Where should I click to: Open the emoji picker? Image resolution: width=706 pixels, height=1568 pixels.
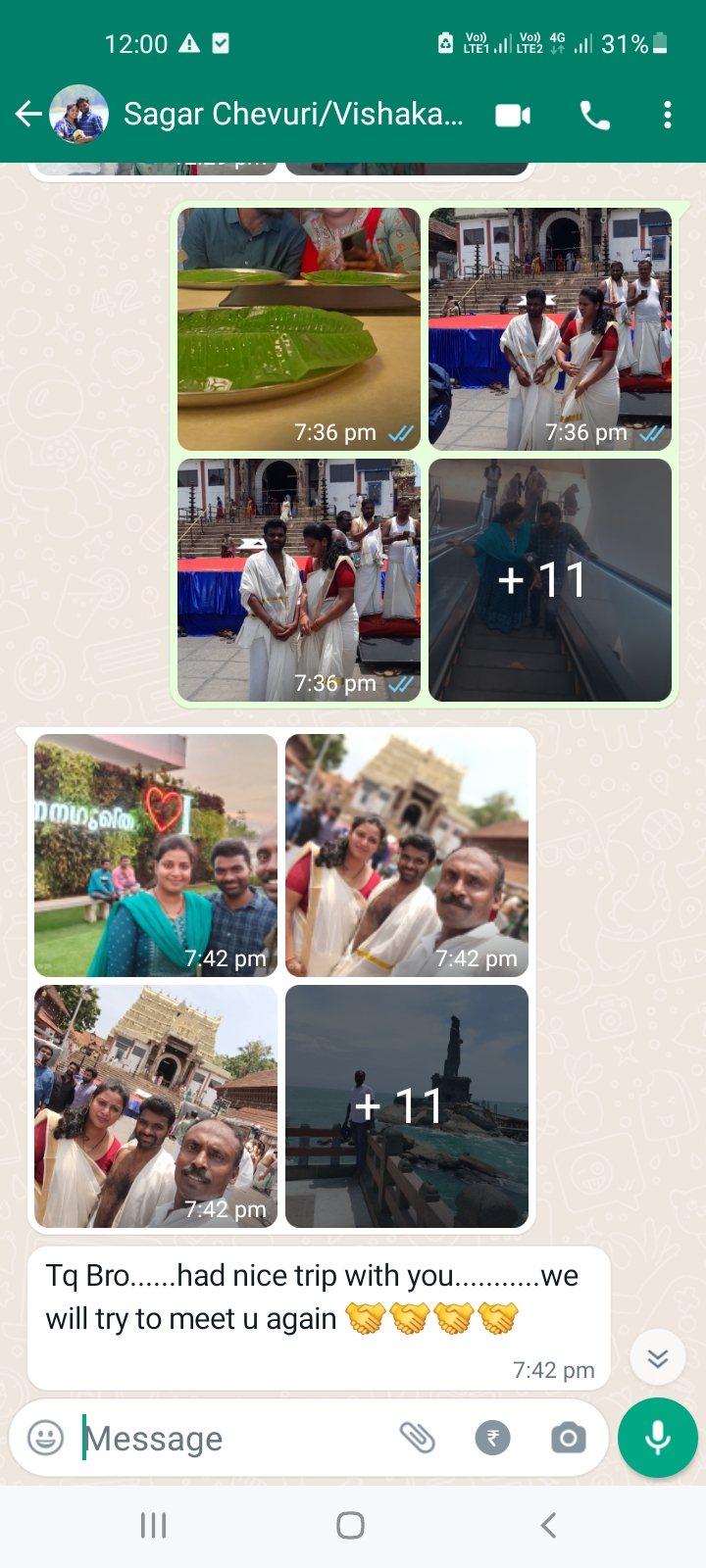[45, 1438]
